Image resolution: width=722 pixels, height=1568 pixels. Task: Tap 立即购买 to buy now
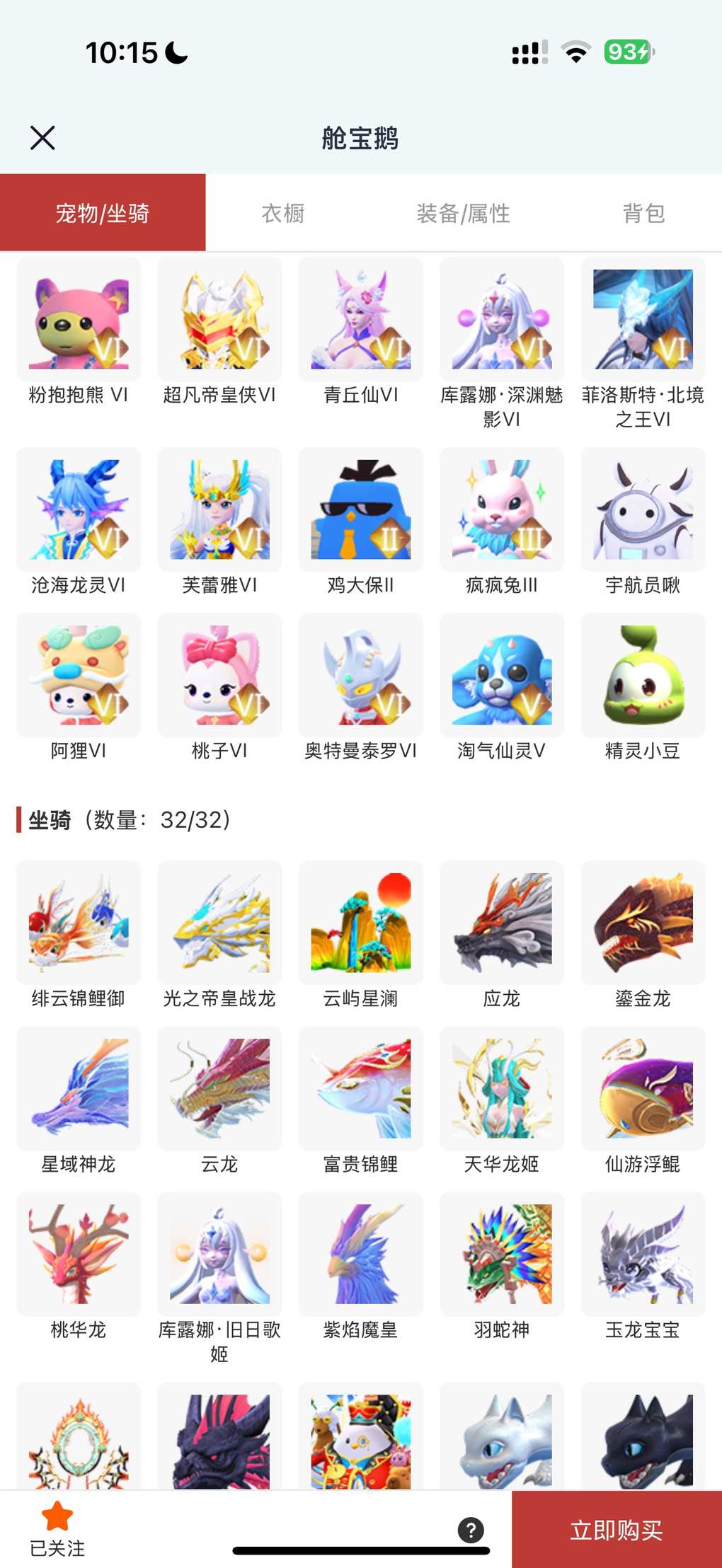coord(616,1530)
